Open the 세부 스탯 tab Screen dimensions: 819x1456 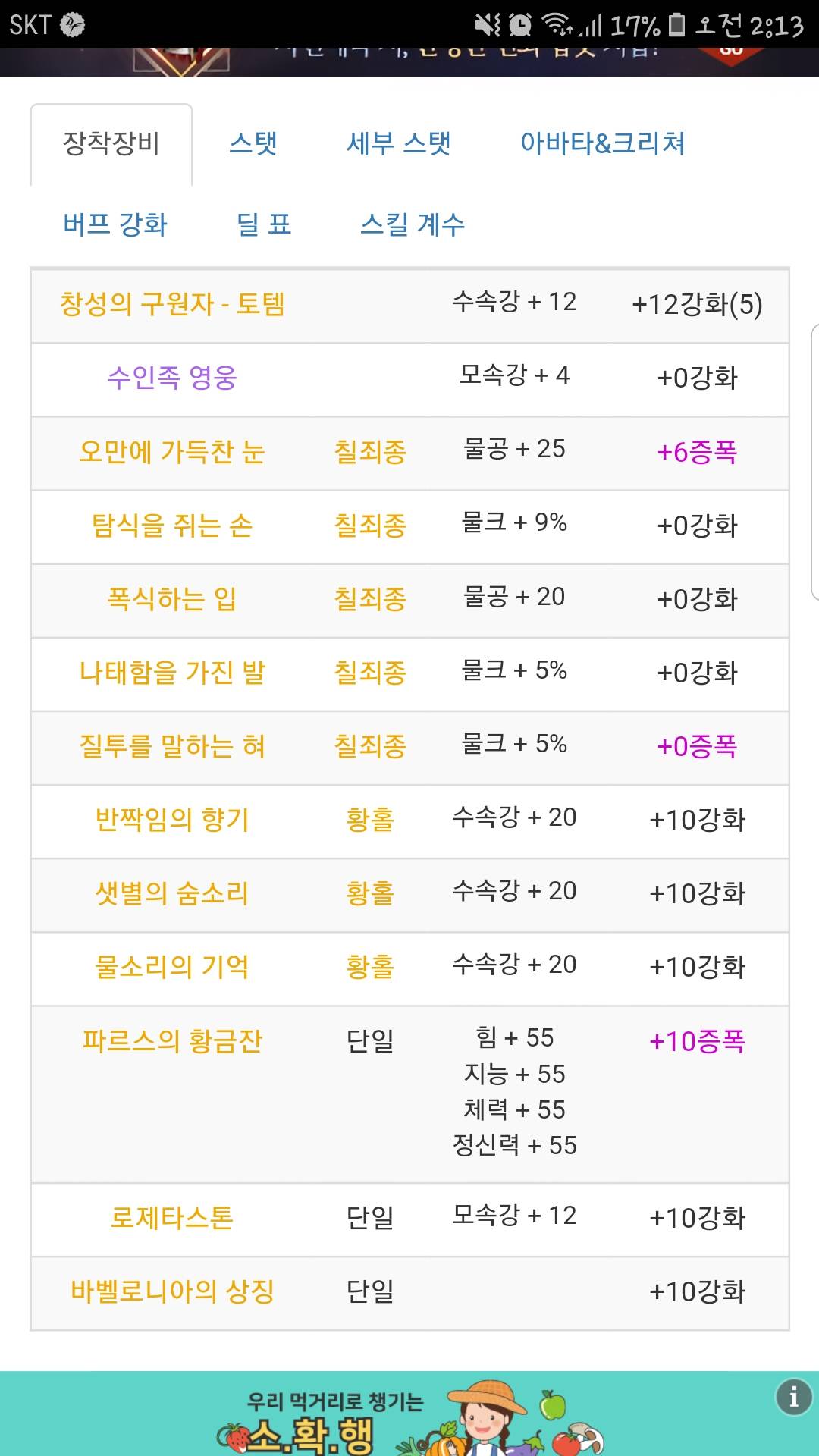pyautogui.click(x=399, y=144)
